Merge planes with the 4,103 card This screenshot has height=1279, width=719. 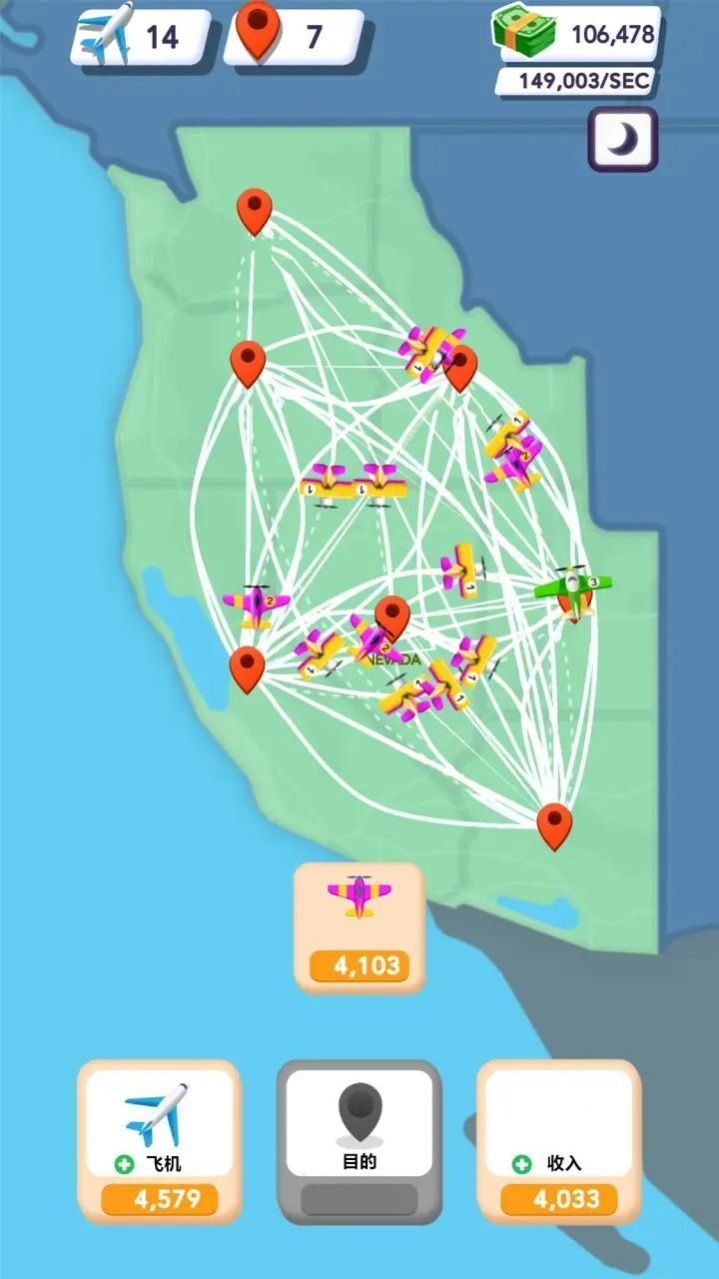(359, 927)
